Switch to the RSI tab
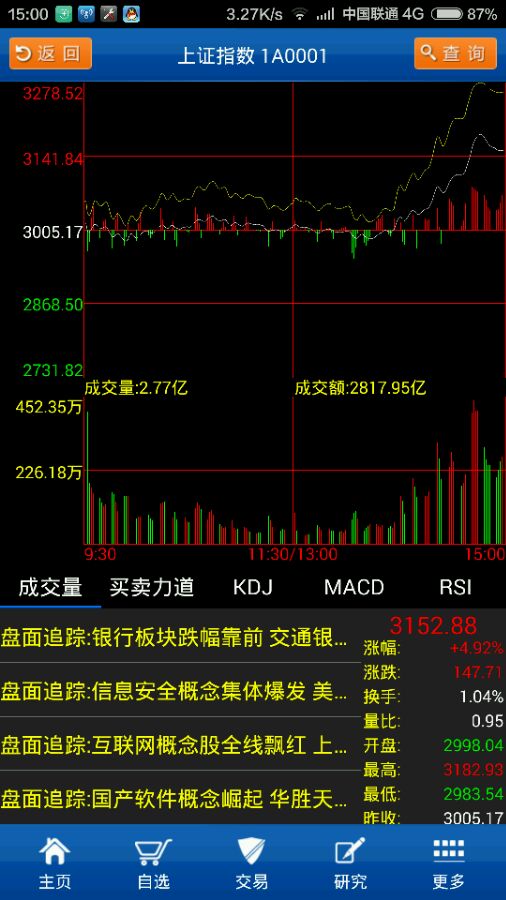506x900 pixels. pos(456,588)
